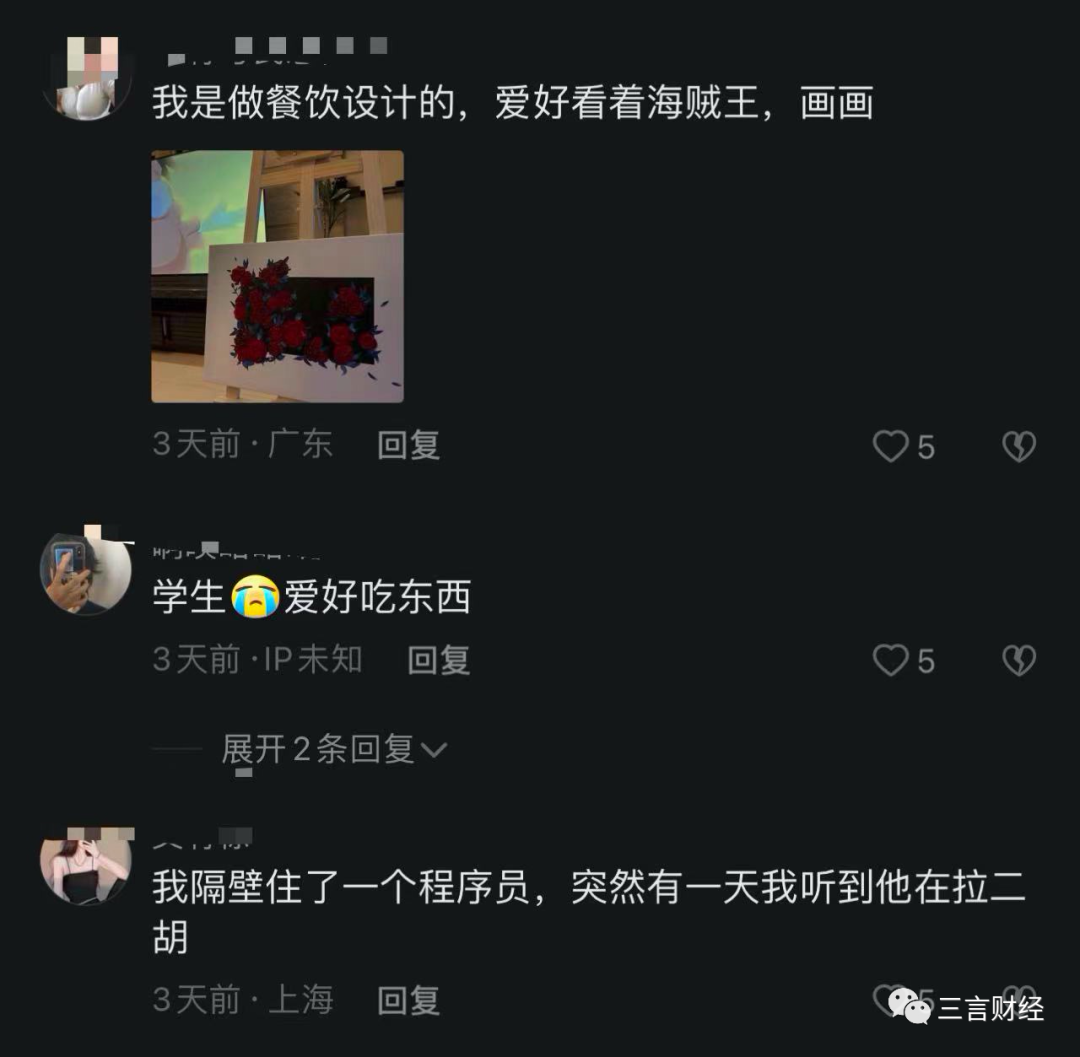Screen dimensions: 1080x1057
Task: Like the comment about 海贼王 and painting
Action: (x=891, y=446)
